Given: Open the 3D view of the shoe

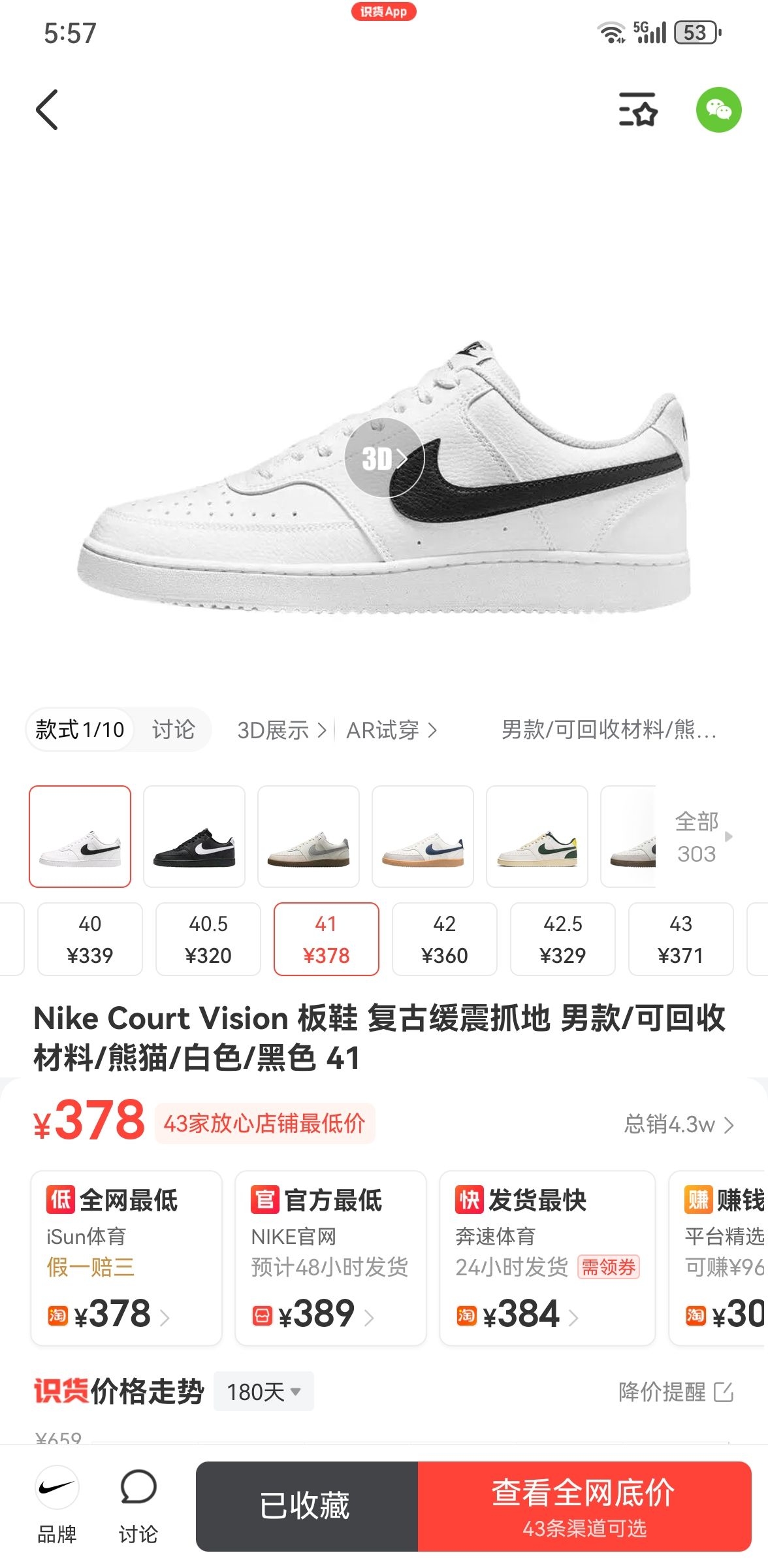Looking at the screenshot, I should (384, 458).
